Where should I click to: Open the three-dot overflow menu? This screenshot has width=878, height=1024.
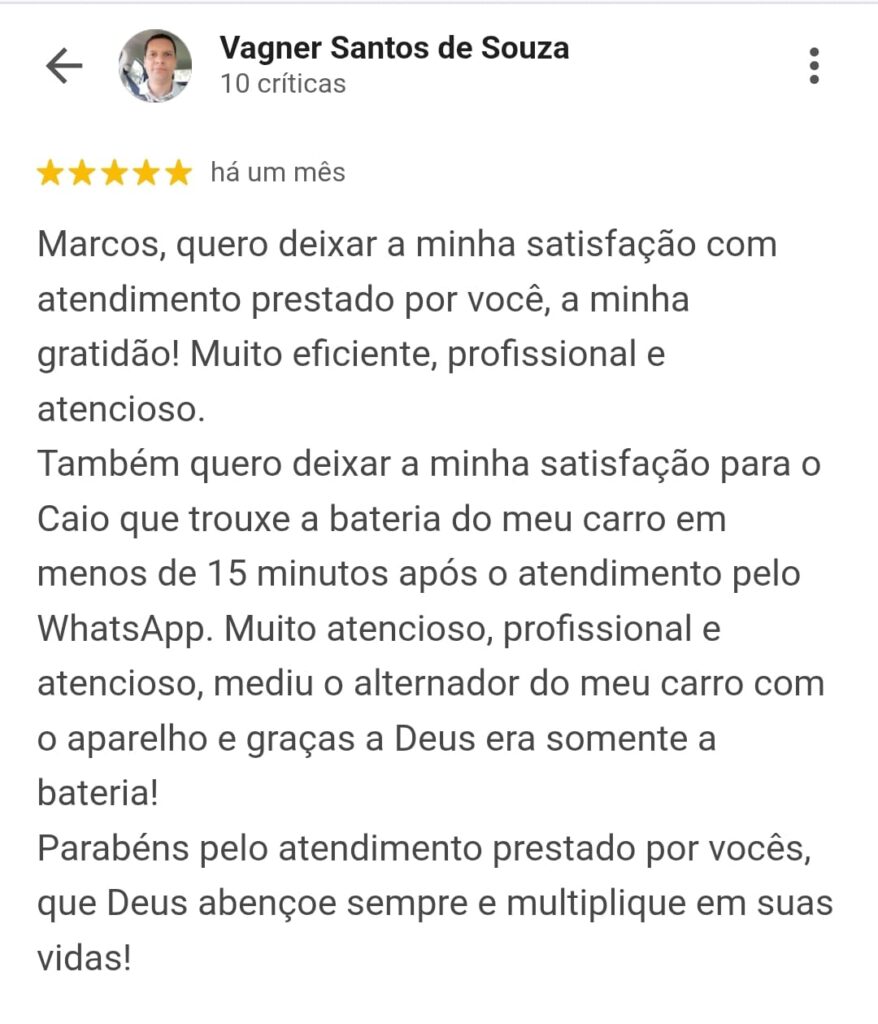(814, 66)
